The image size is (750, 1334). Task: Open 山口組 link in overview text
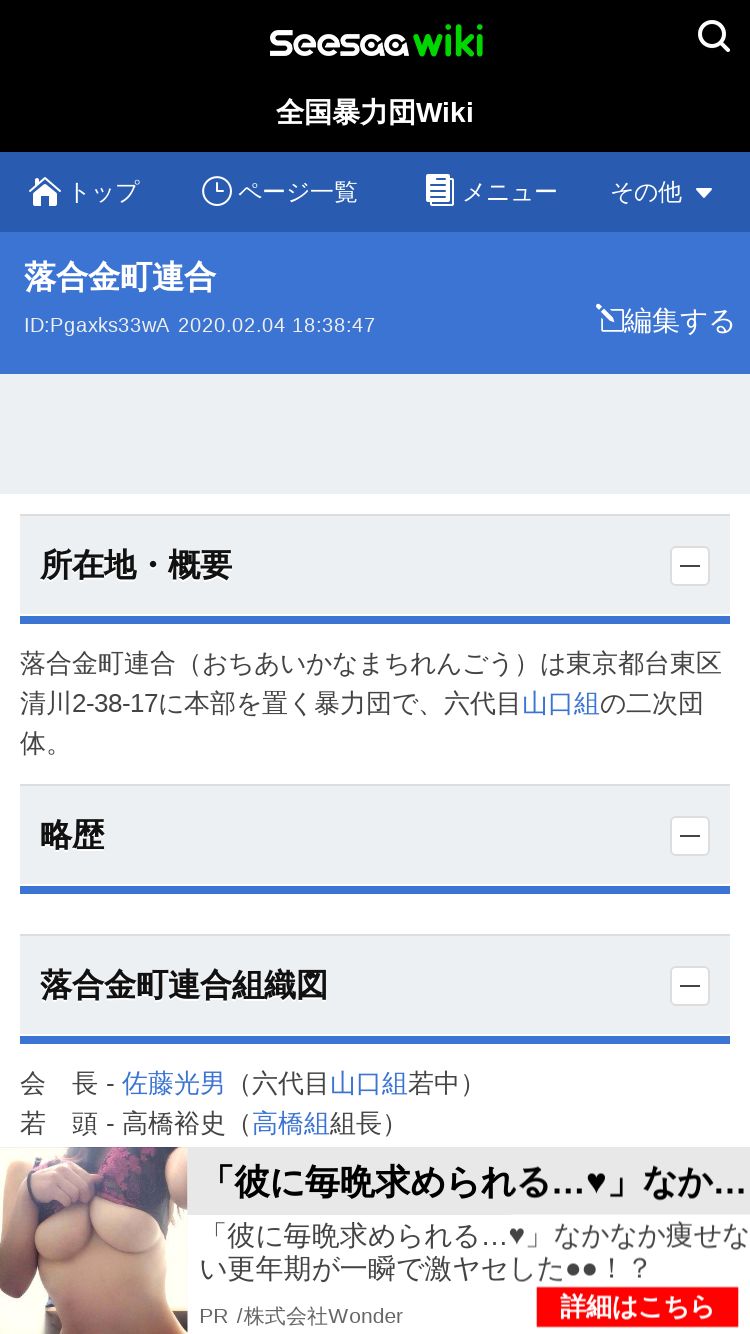tap(561, 704)
